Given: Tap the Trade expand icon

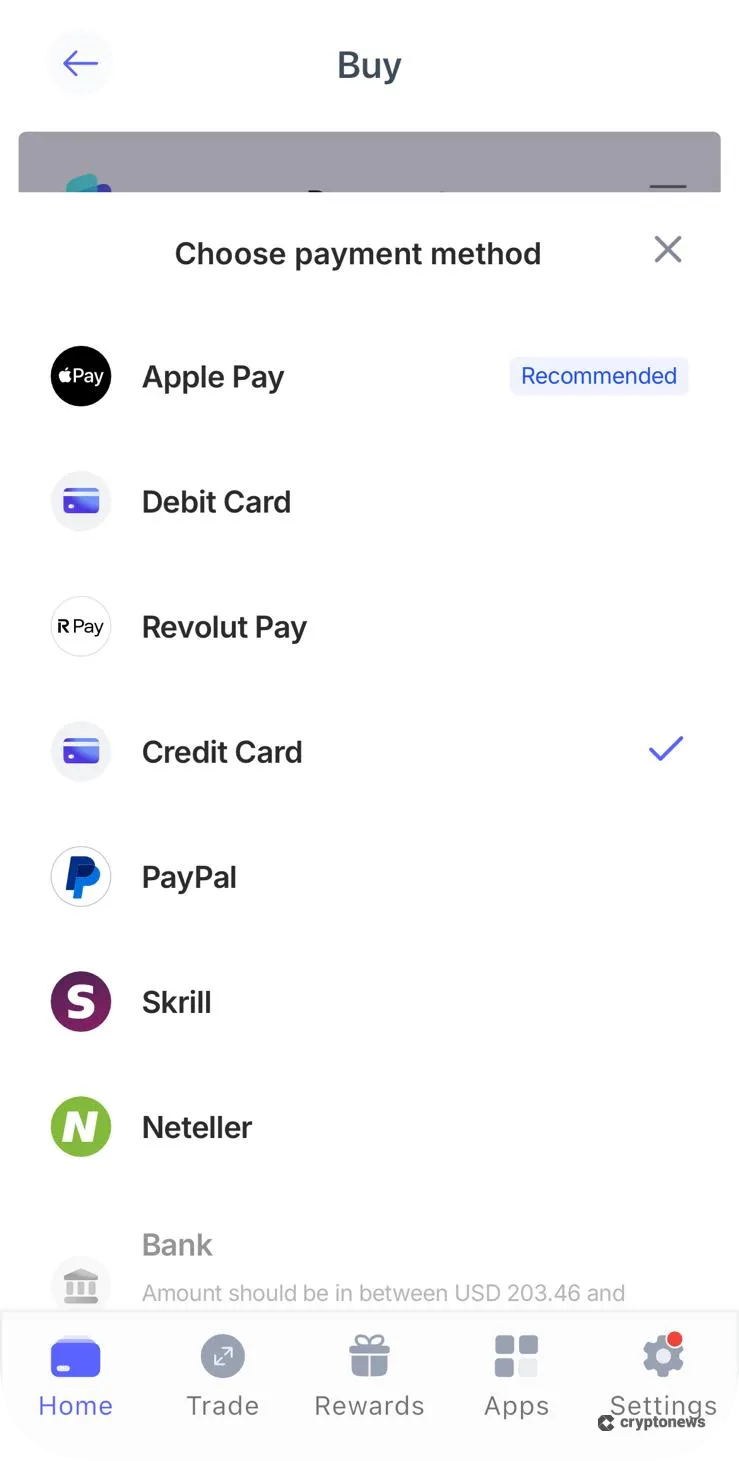Looking at the screenshot, I should pos(222,1357).
